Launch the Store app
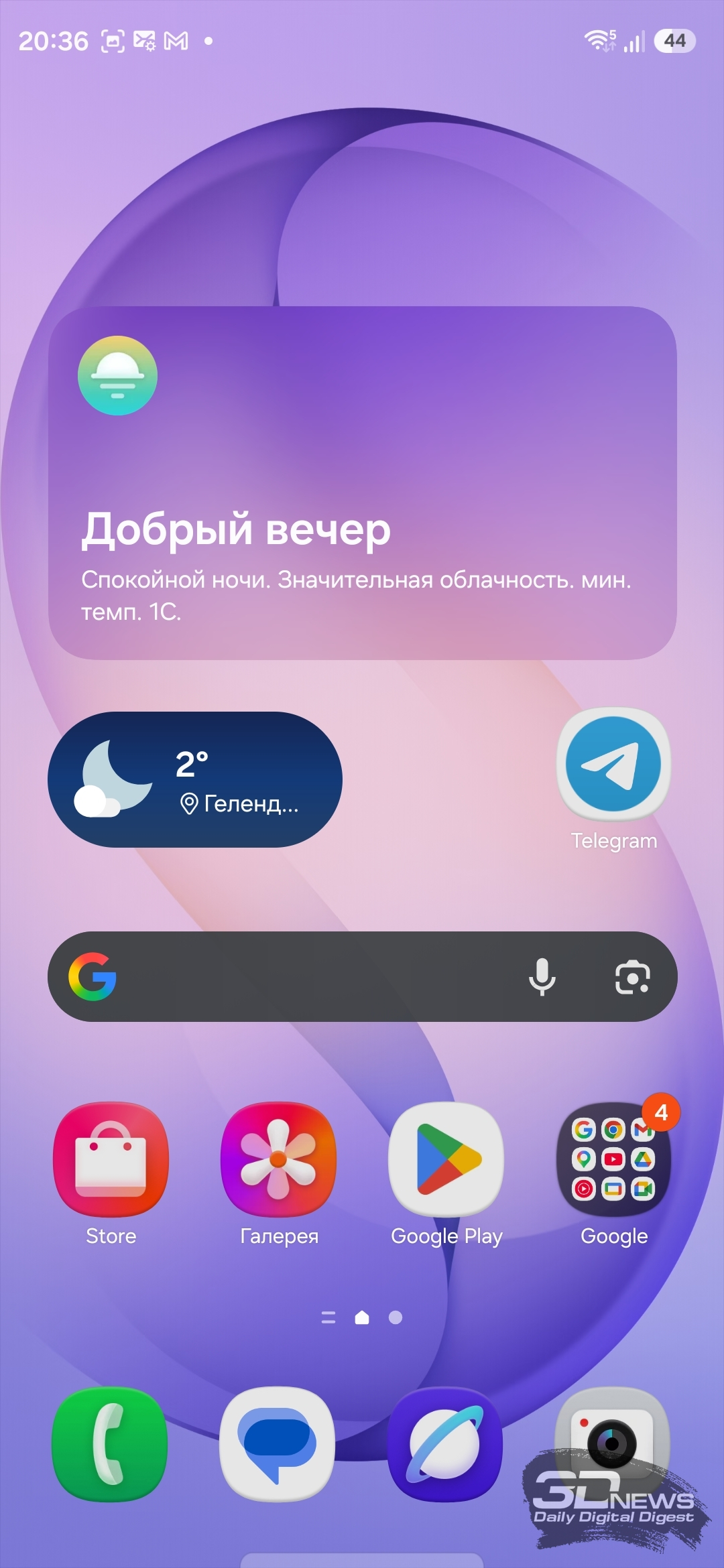Screen dimensions: 724x1568 point(111,1159)
